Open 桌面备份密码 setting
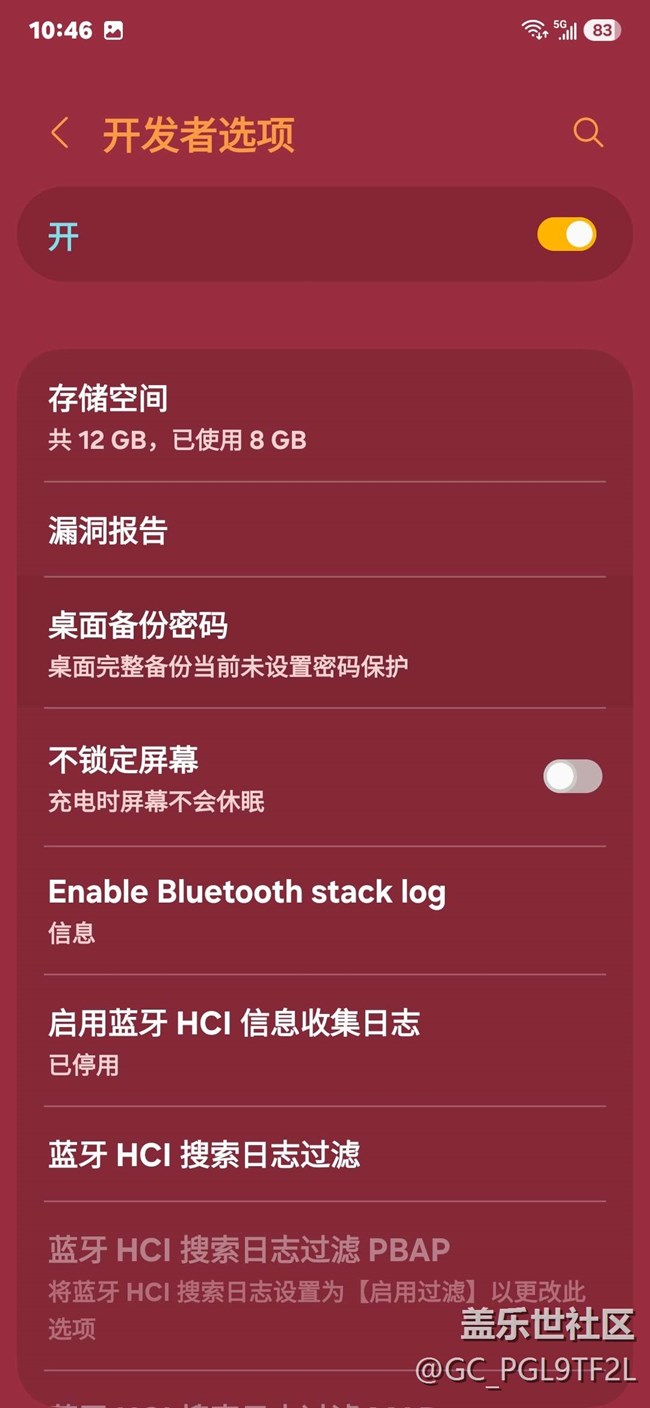The image size is (650, 1408). tap(324, 643)
